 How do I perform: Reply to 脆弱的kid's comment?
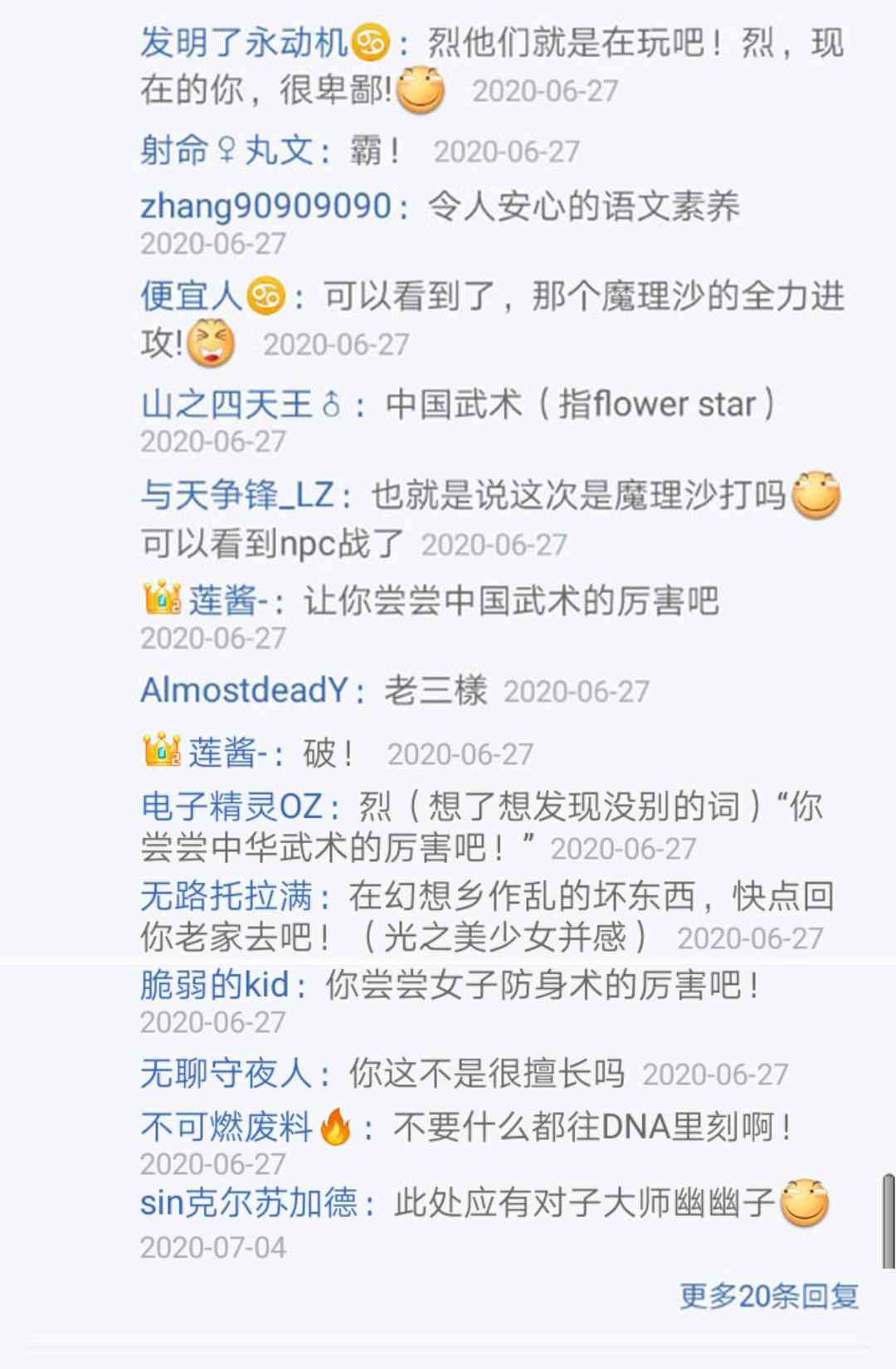tap(543, 985)
